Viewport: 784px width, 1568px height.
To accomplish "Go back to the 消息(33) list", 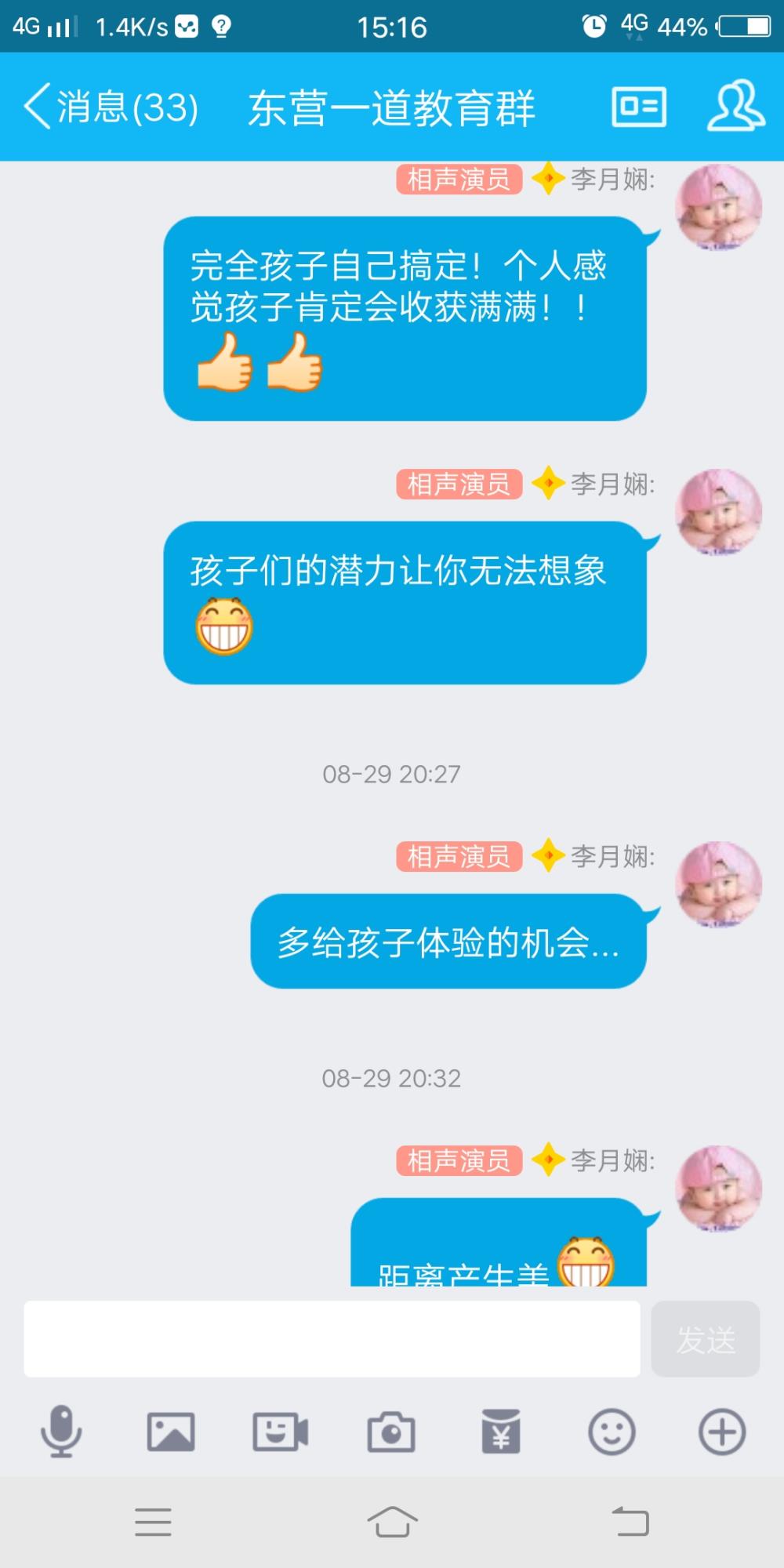I will click(x=111, y=107).
